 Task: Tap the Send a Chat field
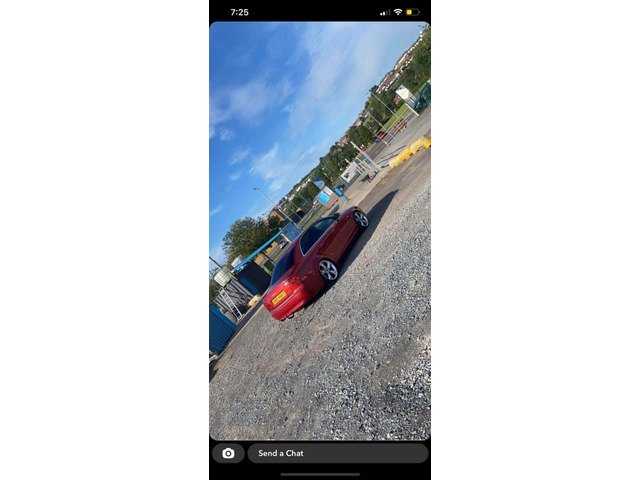[337, 453]
